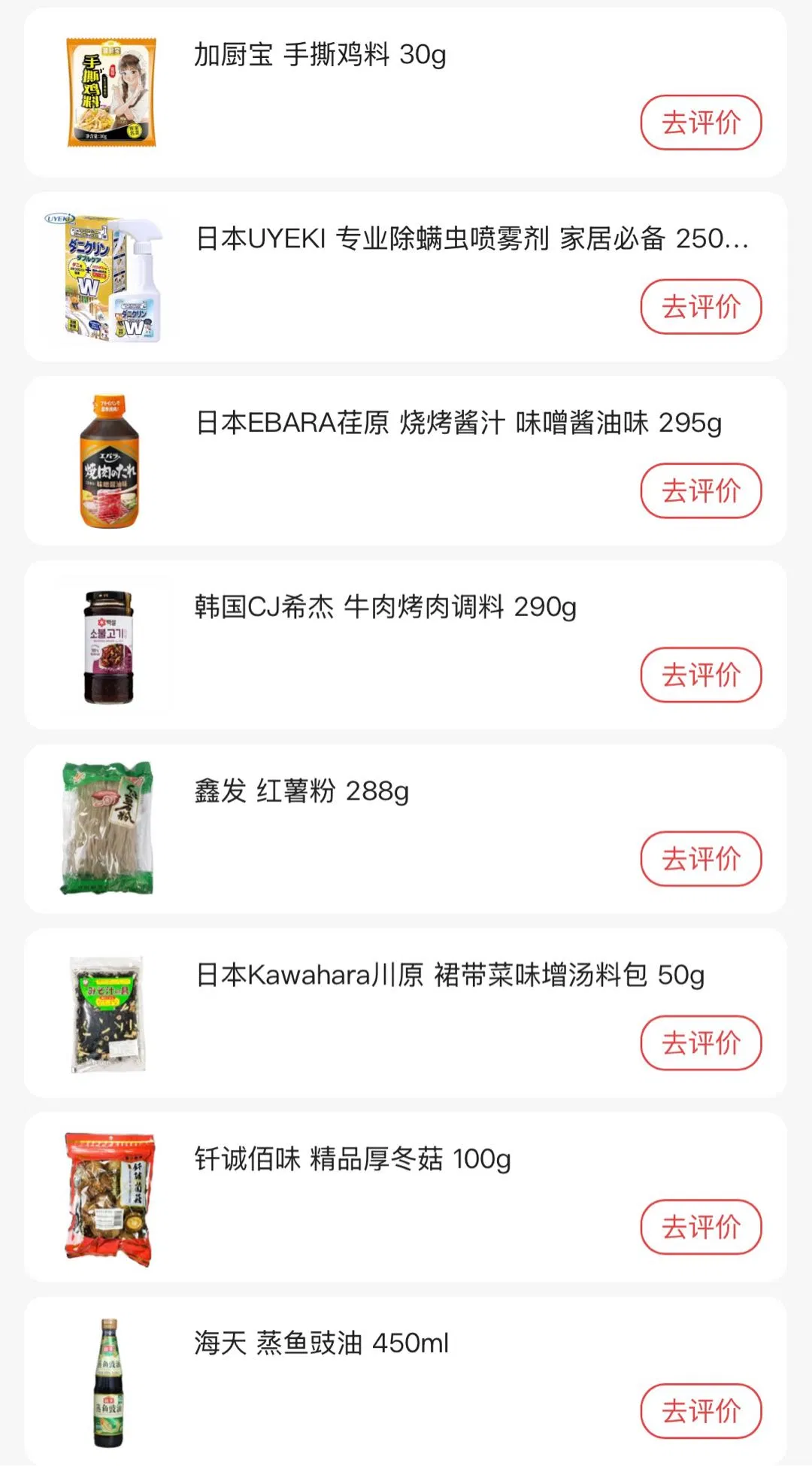Rate 韩国CJ希杰 牛肉烤肉调料 via 去评价
812x1466 pixels.
tap(701, 675)
